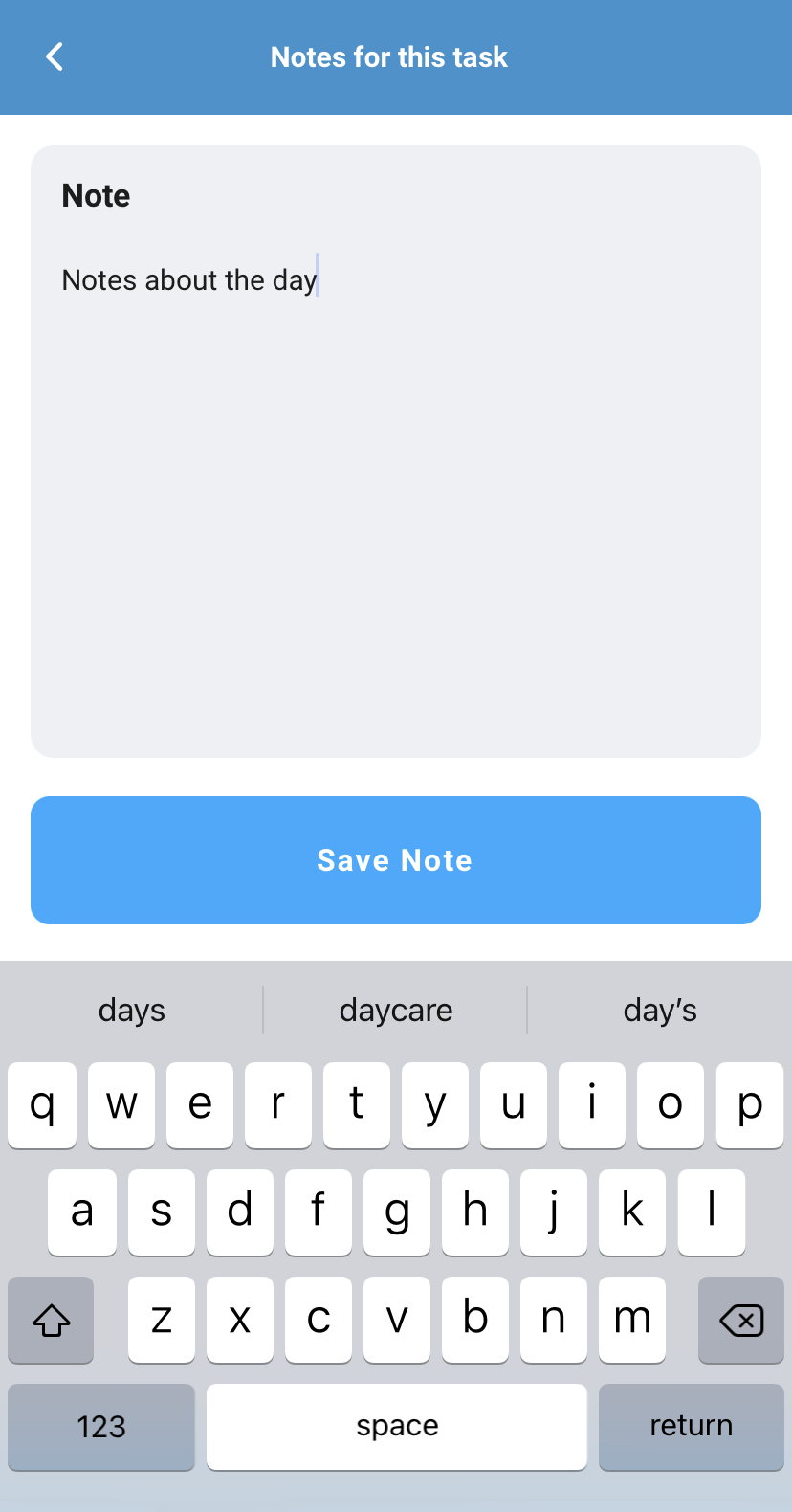Screen dimensions: 792x1512
Task: Pick the "daycare" keyboard suggestion
Action: (x=396, y=1010)
